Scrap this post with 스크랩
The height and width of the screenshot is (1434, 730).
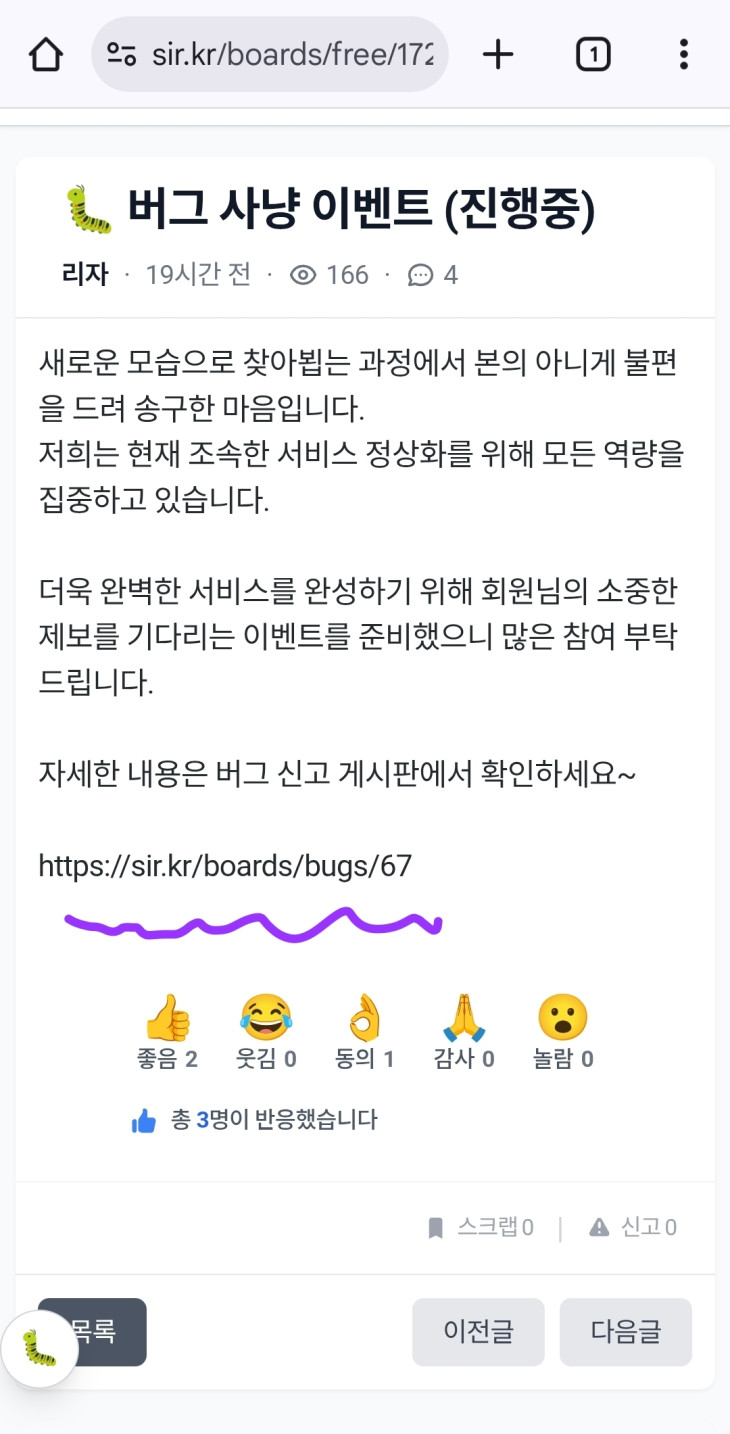click(x=481, y=1227)
